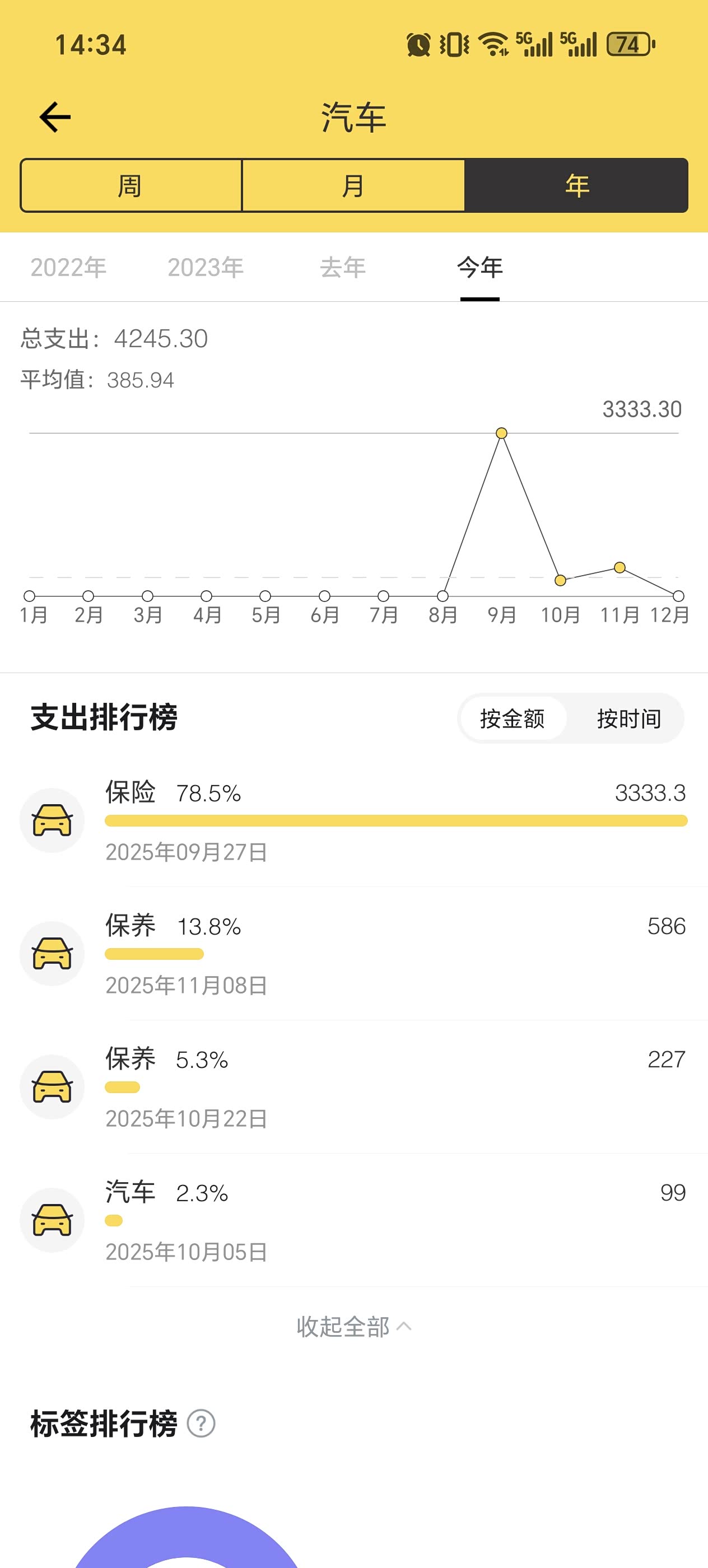Show the 2022年 data

point(68,267)
